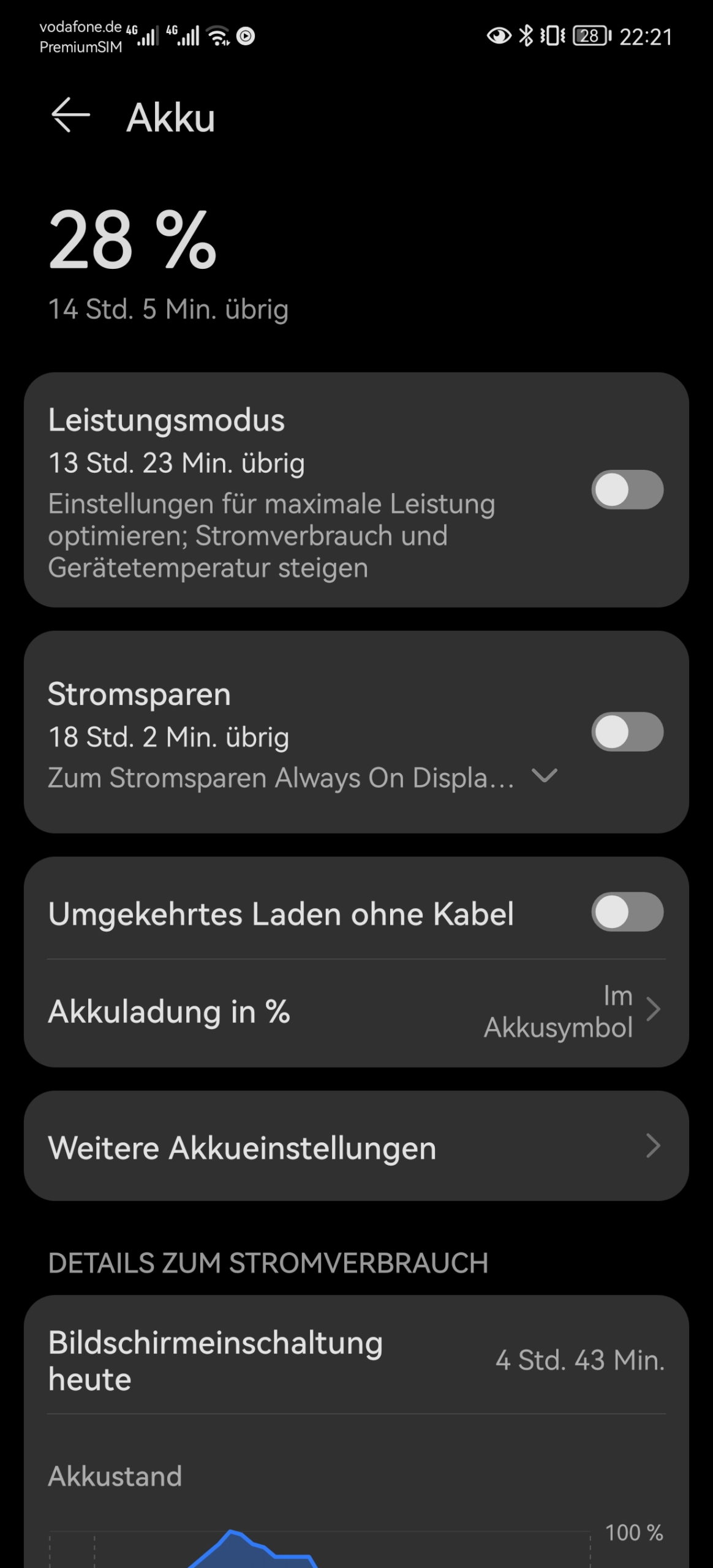Open the Akkuladung in % setting
This screenshot has height=1568, width=713.
(x=356, y=1012)
